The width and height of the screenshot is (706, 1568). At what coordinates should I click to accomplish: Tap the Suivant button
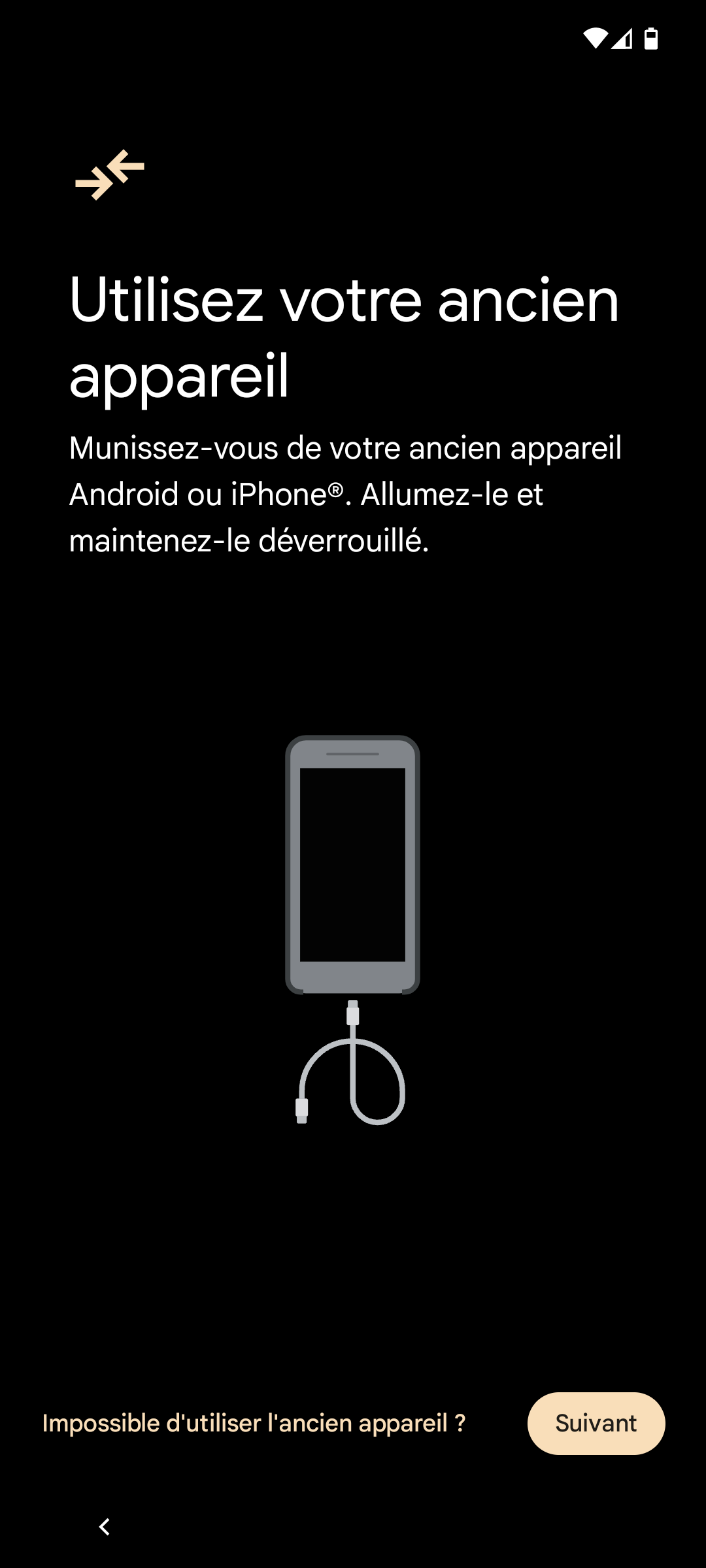click(x=596, y=1423)
